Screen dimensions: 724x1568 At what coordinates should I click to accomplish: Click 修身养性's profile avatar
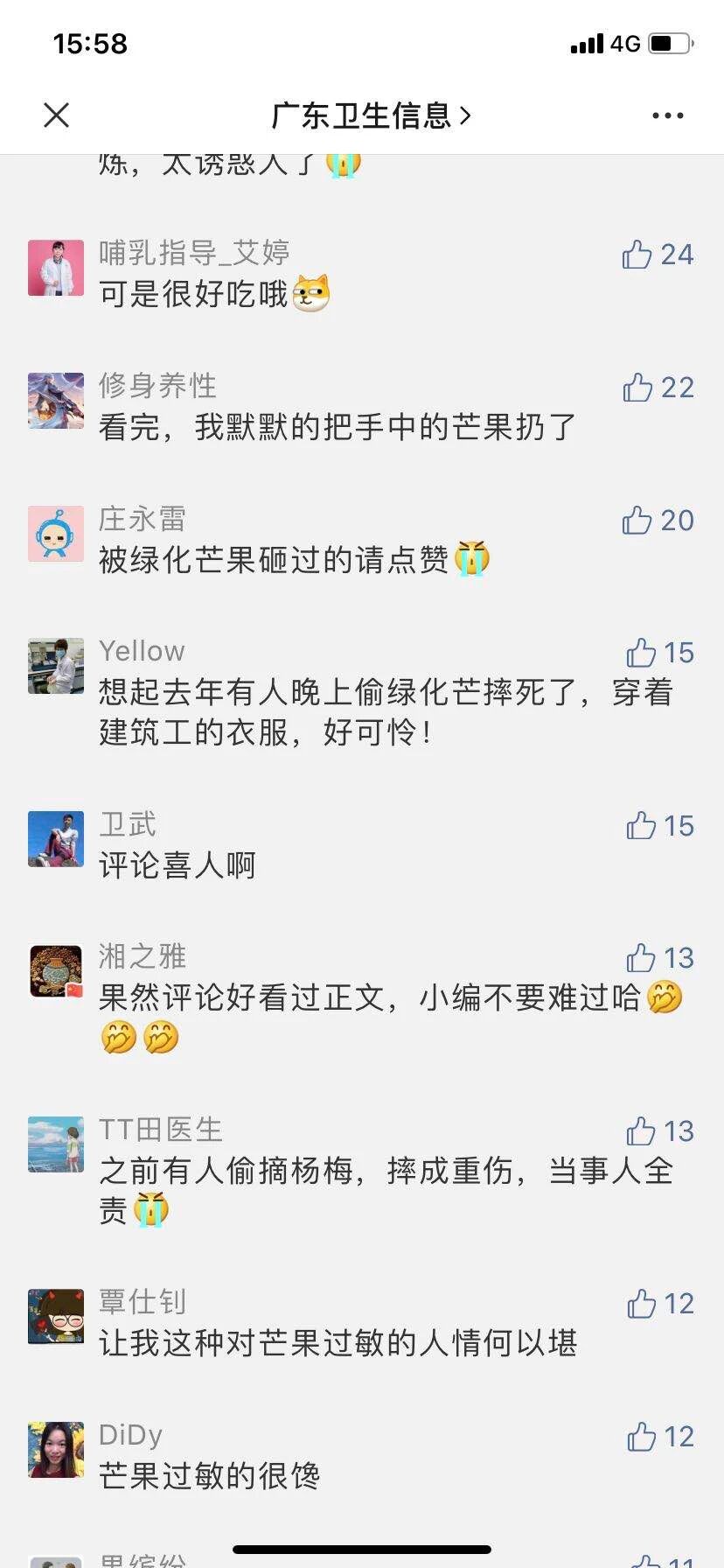click(55, 401)
